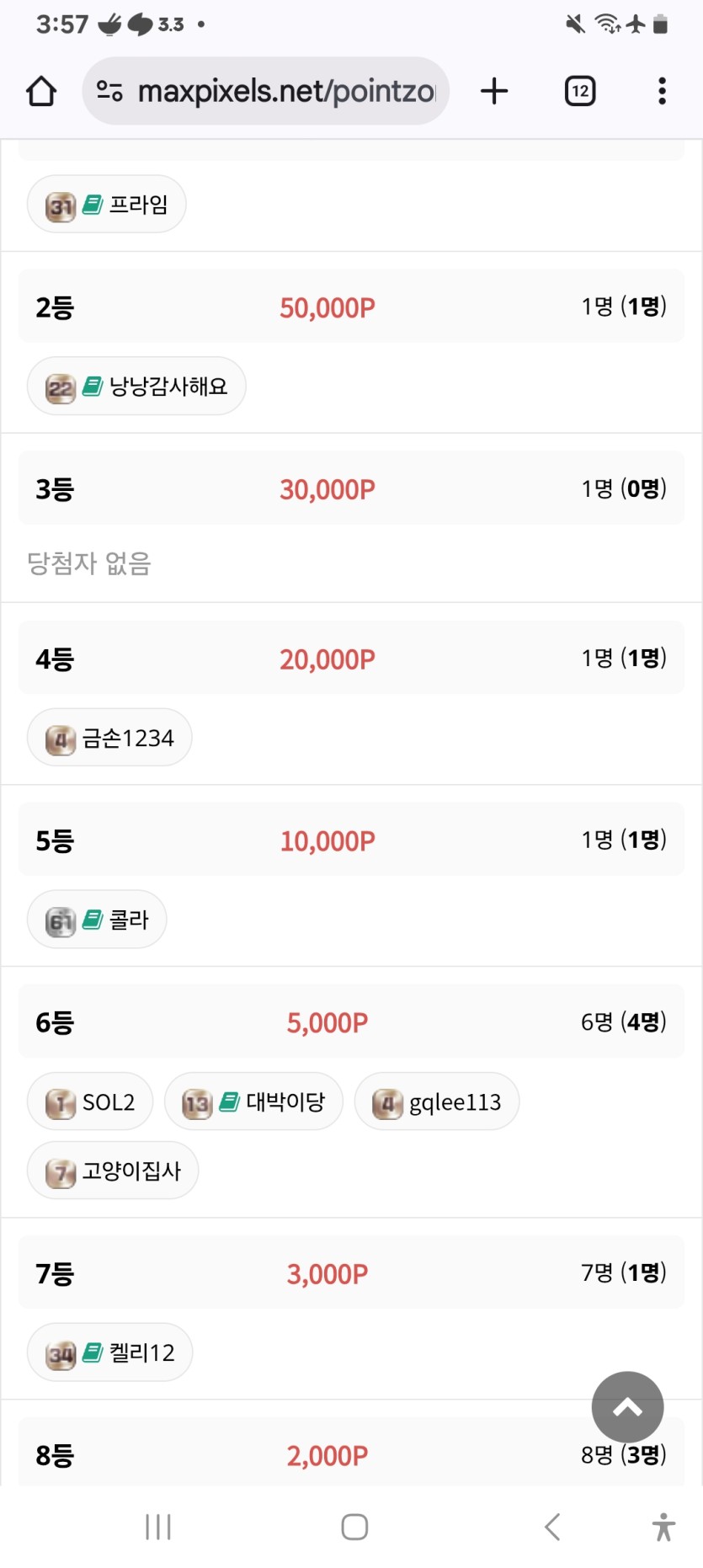This screenshot has height=1568, width=703.
Task: Open the recent apps view
Action: [158, 1527]
